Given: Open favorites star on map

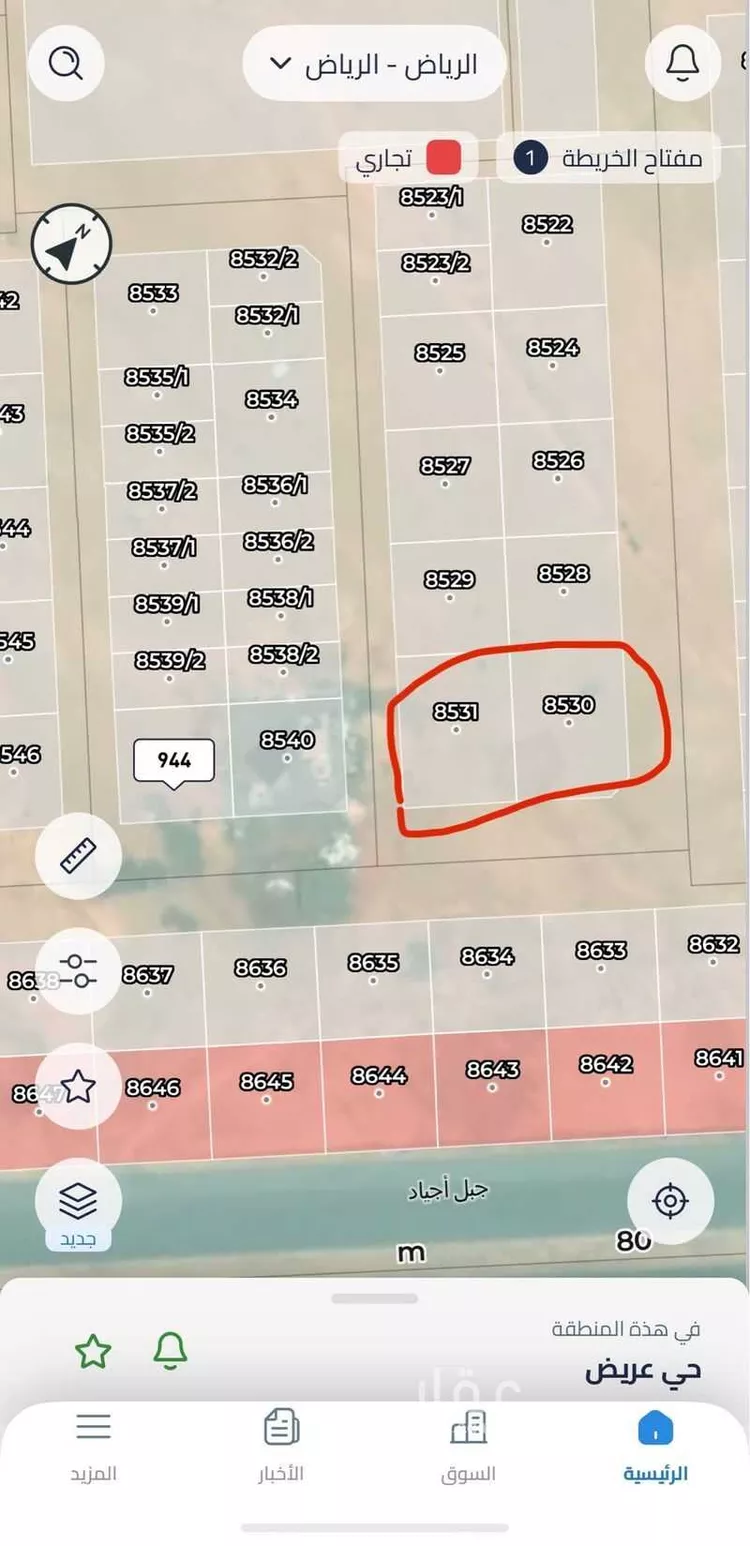Looking at the screenshot, I should coord(78,1086).
